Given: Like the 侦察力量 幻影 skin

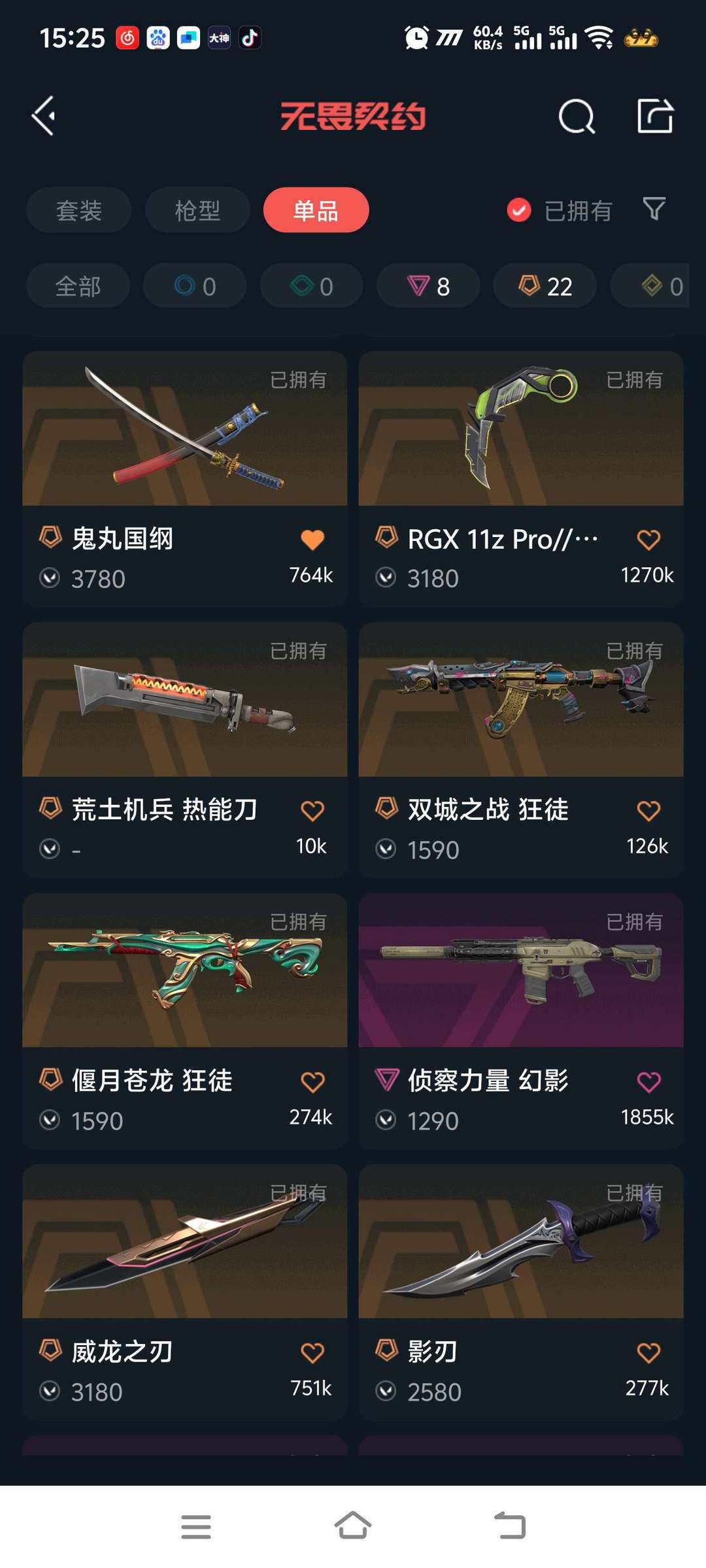Looking at the screenshot, I should point(648,1082).
